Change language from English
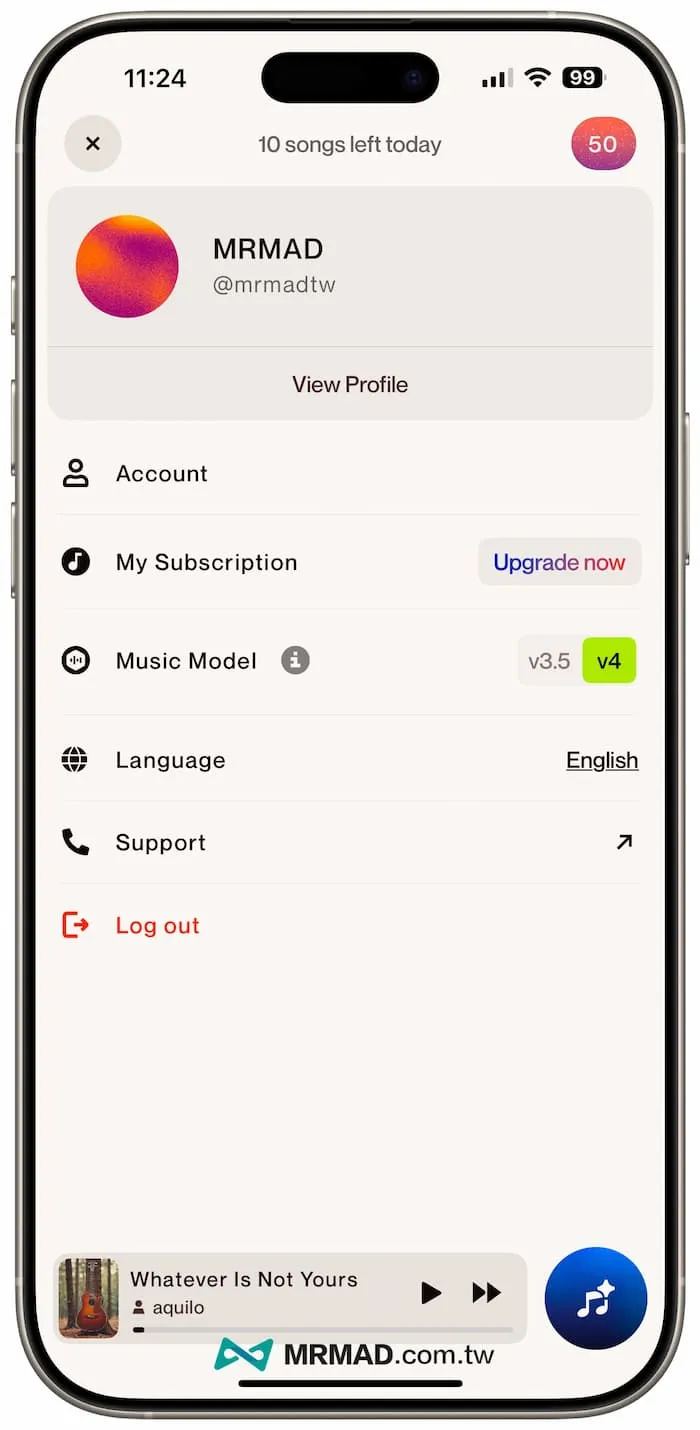This screenshot has height=1430, width=700. click(602, 760)
